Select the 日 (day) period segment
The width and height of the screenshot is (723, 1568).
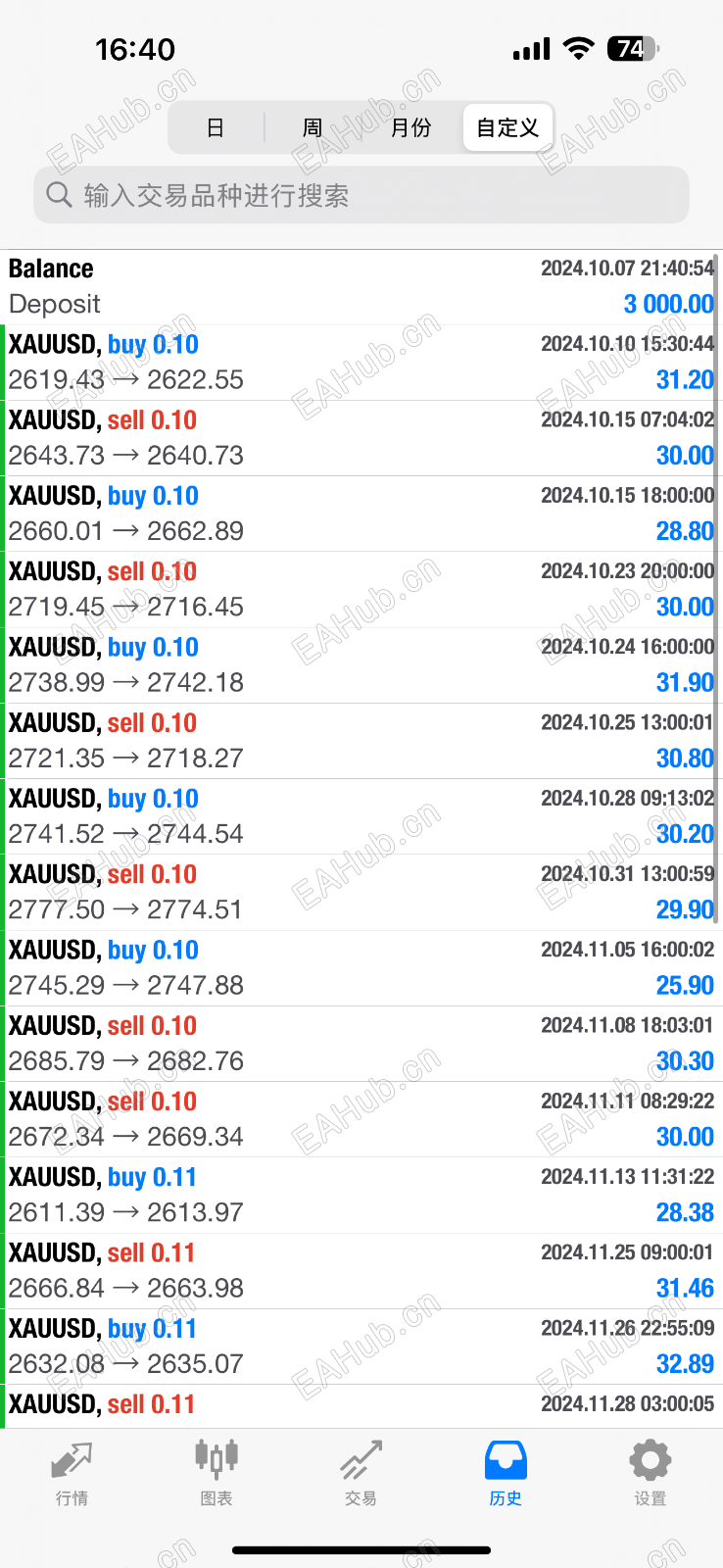216,128
